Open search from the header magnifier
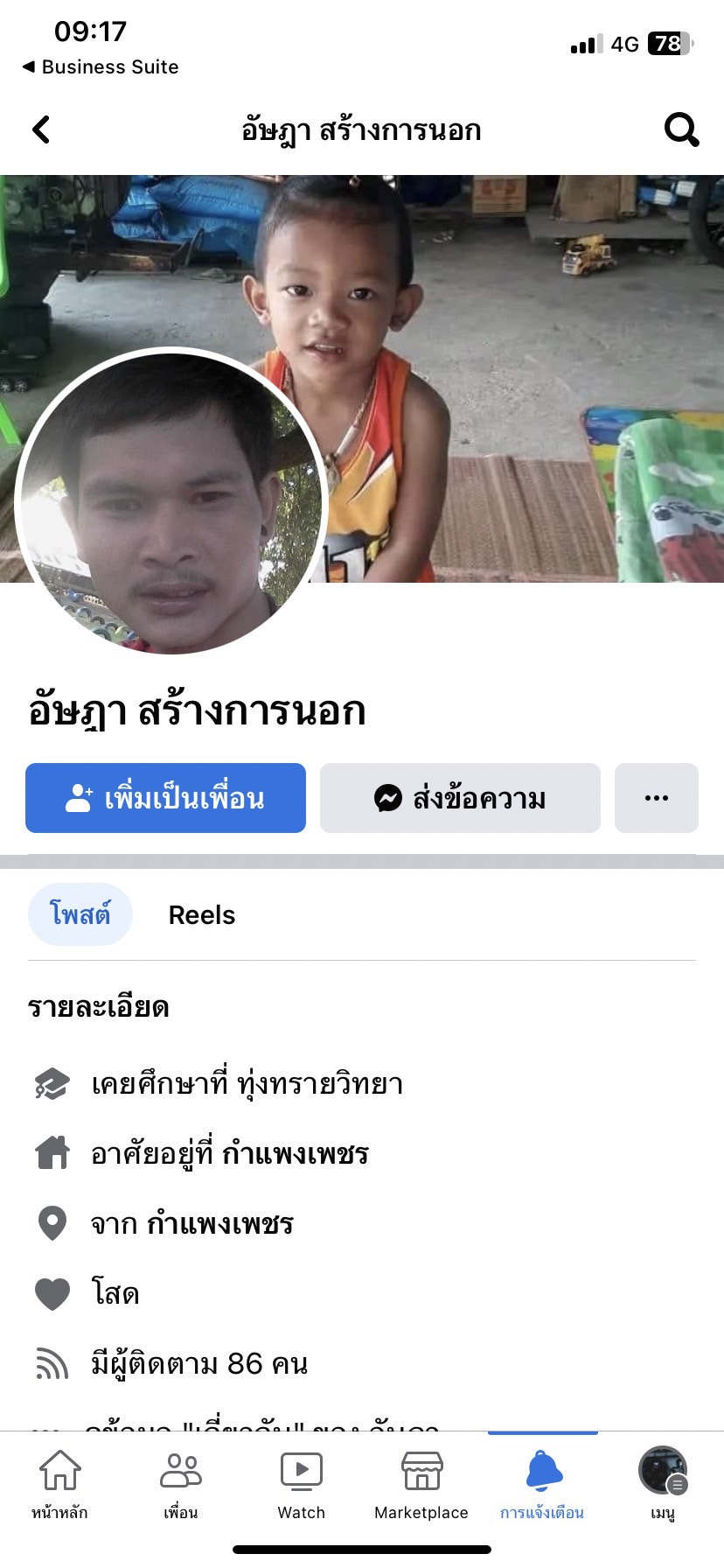This screenshot has width=724, height=1568. (681, 129)
